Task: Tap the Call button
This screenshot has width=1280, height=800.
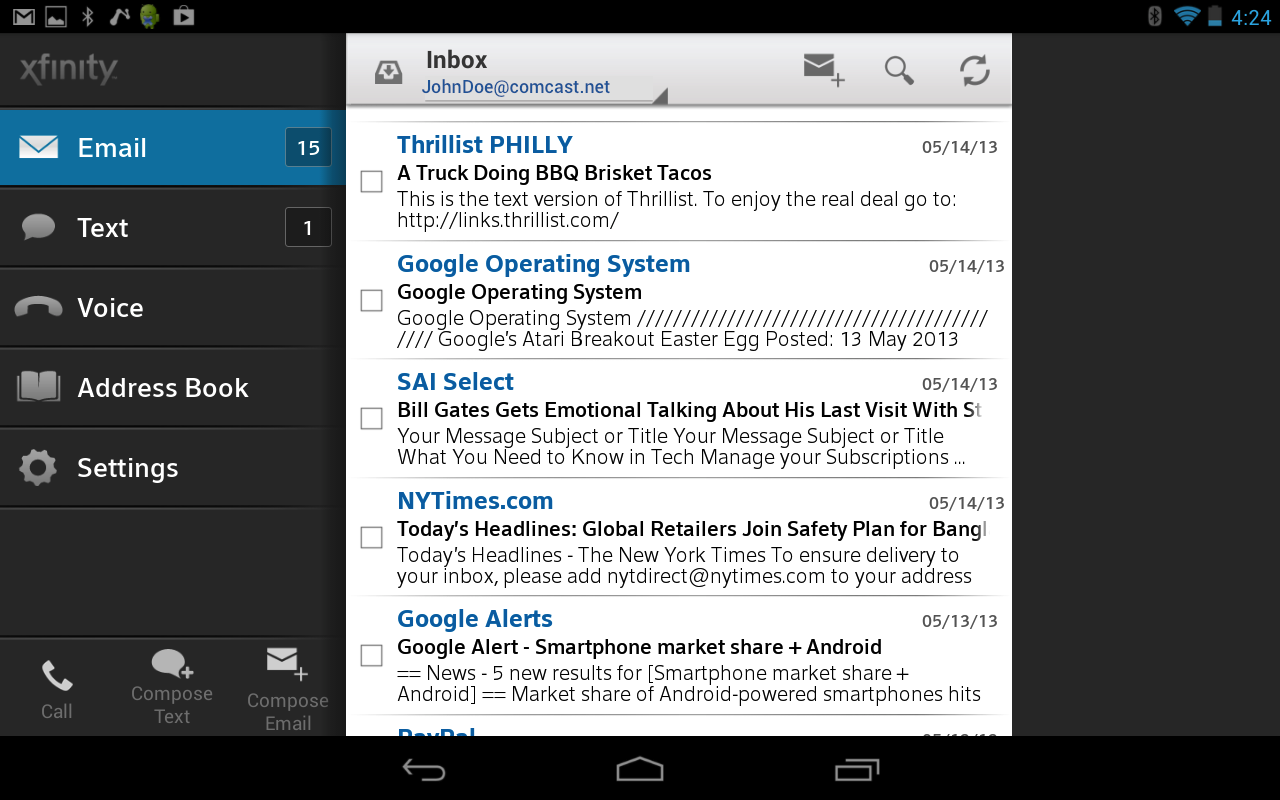Action: click(x=57, y=690)
